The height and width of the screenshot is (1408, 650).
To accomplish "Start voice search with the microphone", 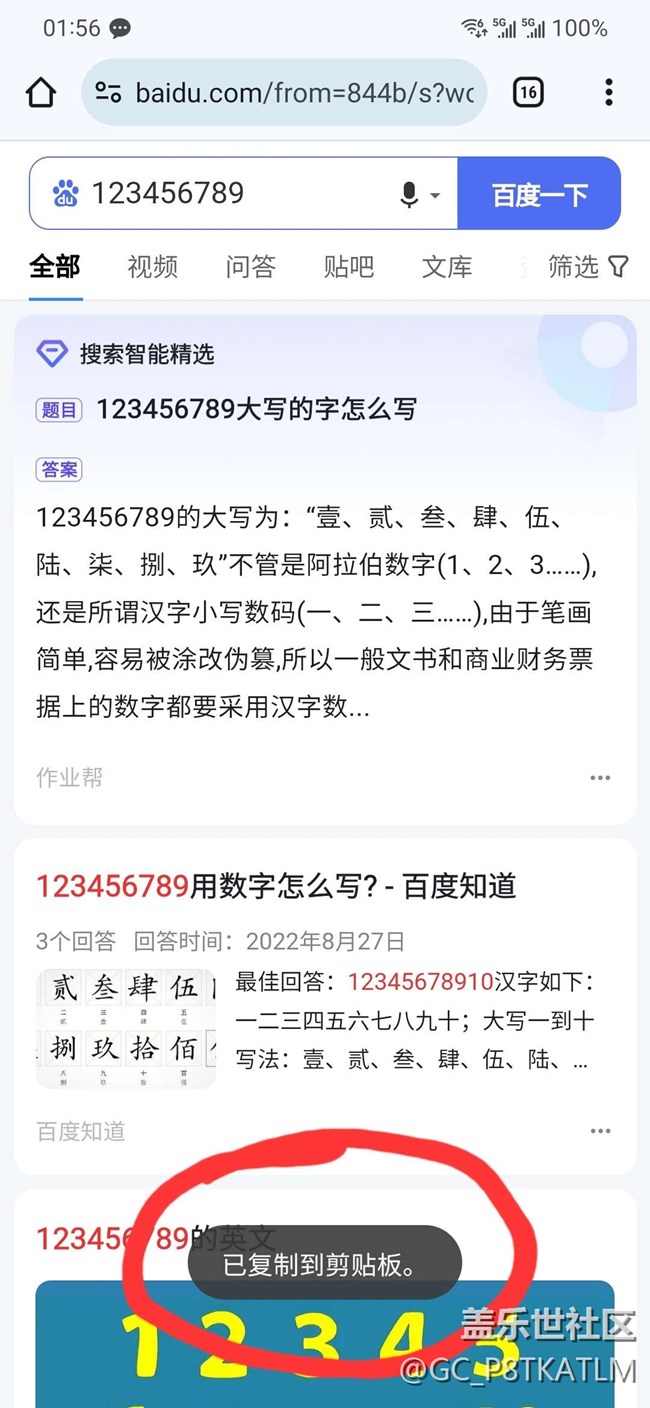I will click(x=409, y=194).
